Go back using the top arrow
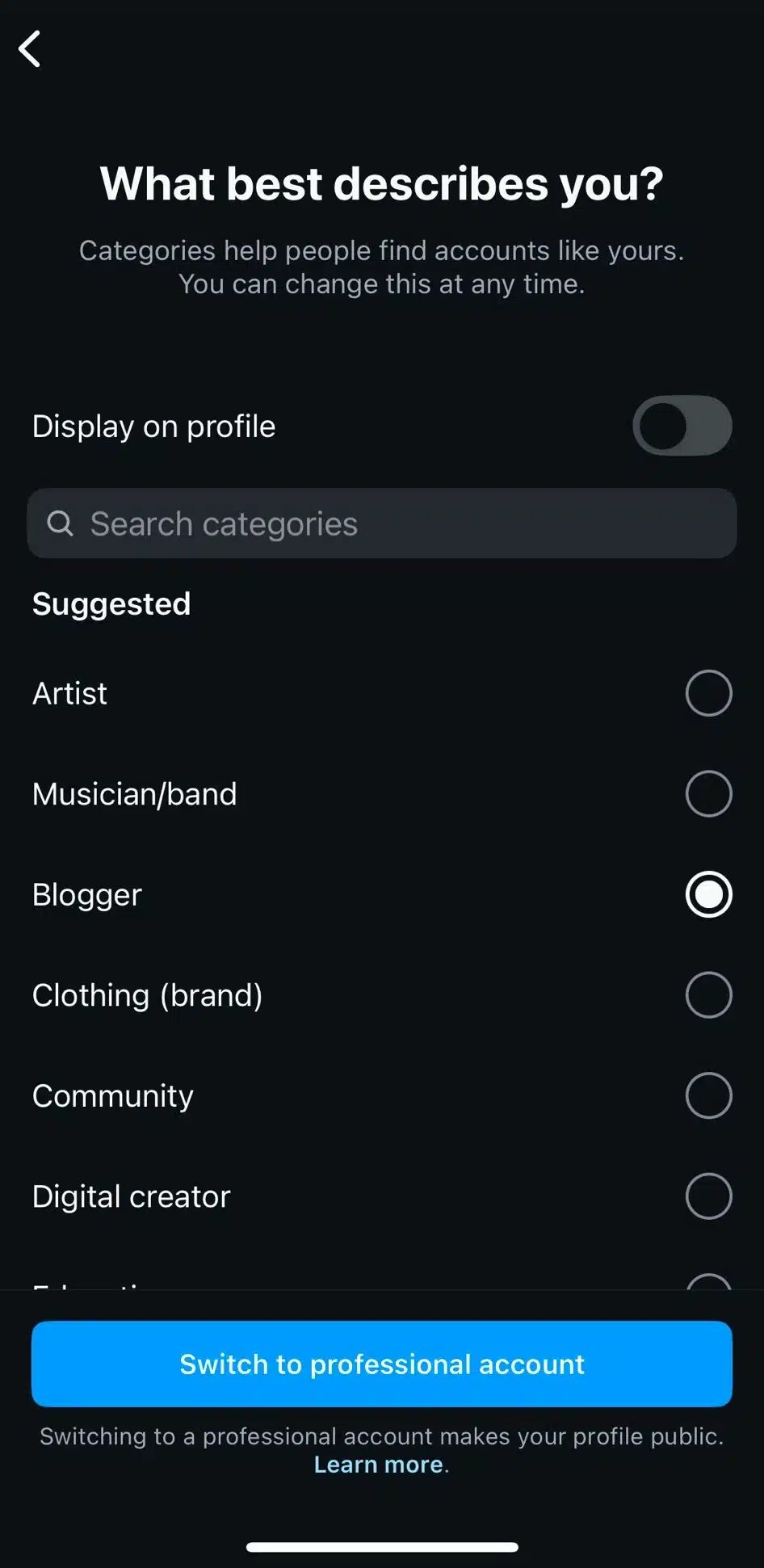This screenshot has width=764, height=1568. click(x=30, y=49)
